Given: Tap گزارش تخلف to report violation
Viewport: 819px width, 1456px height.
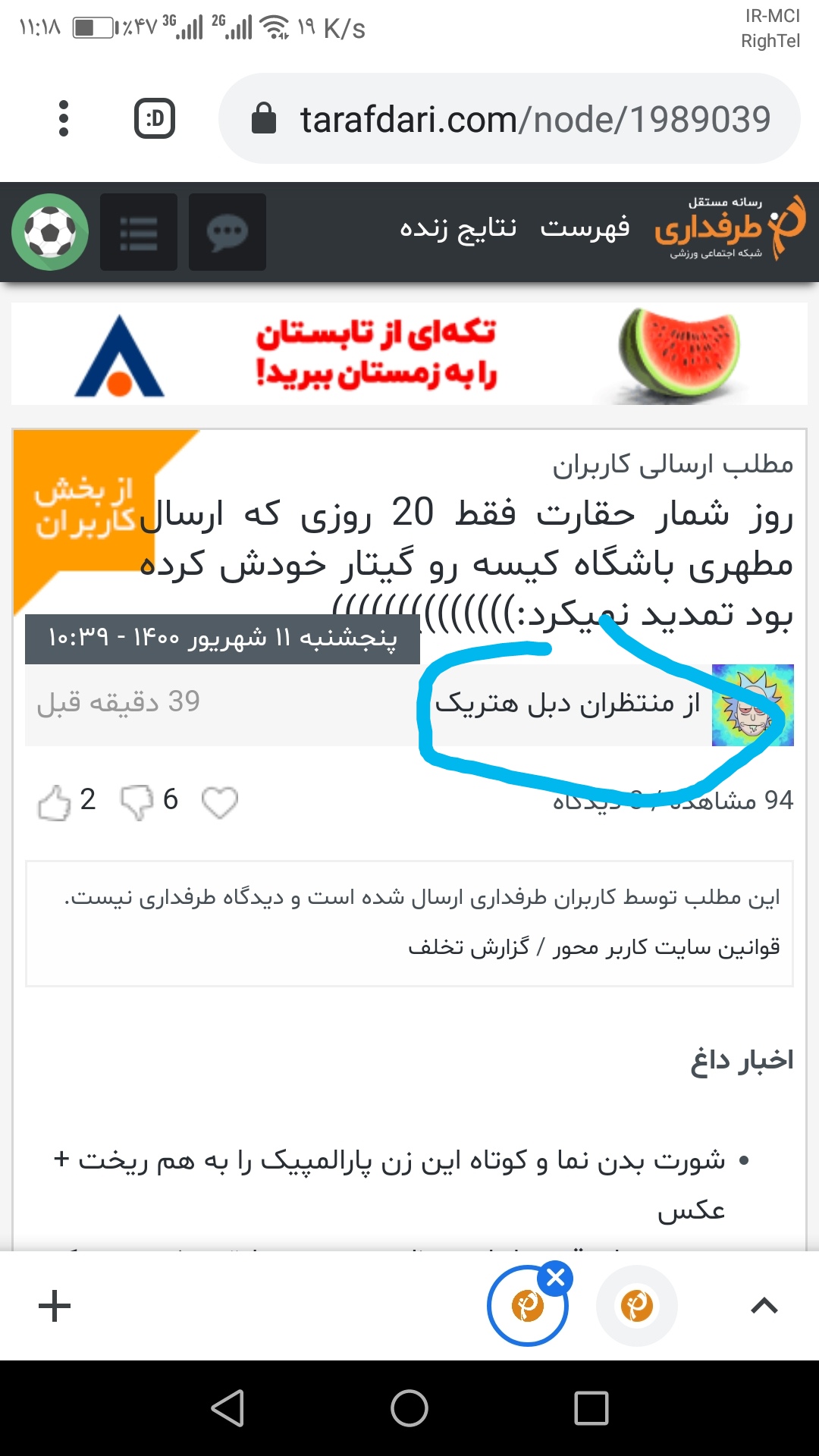Looking at the screenshot, I should tap(469, 947).
